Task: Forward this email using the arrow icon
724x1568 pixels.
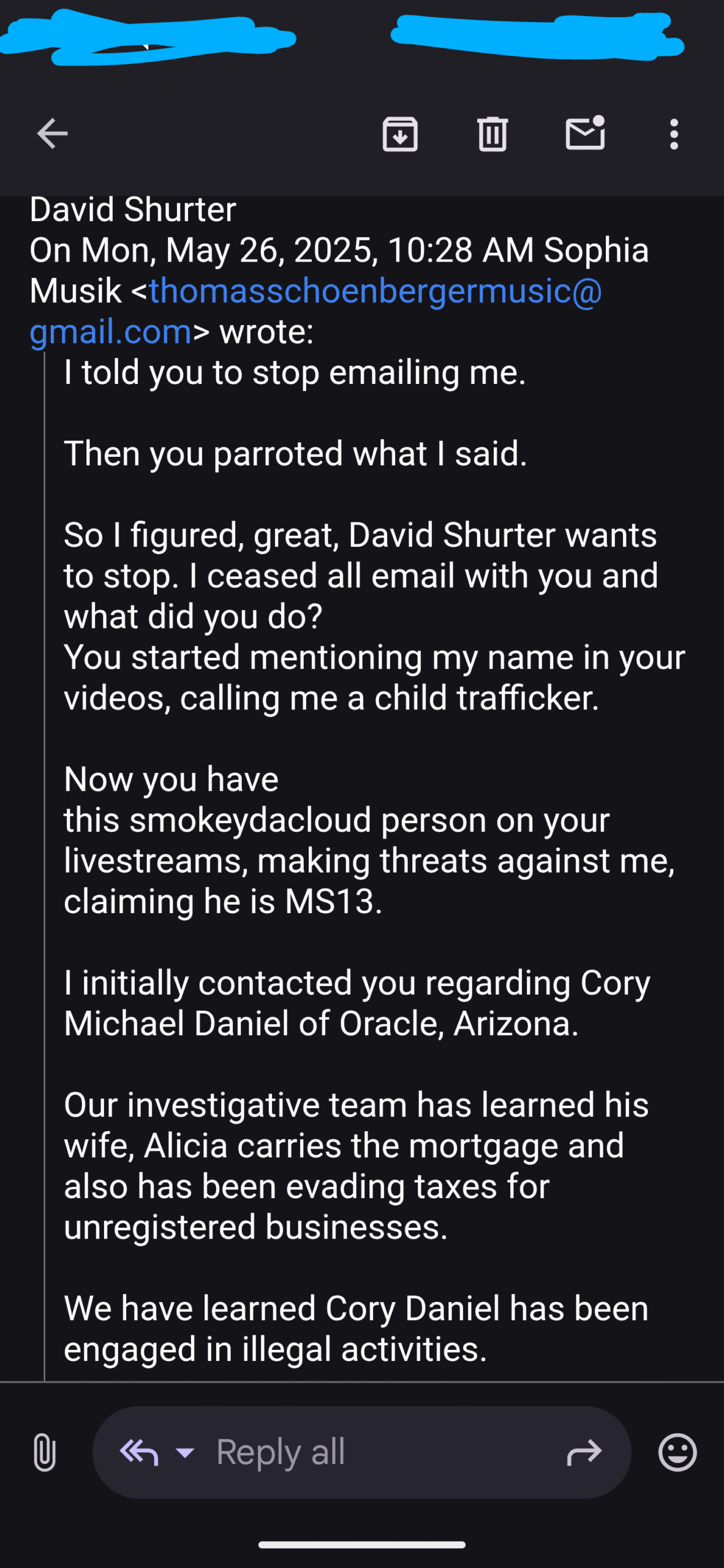Action: [x=584, y=1452]
